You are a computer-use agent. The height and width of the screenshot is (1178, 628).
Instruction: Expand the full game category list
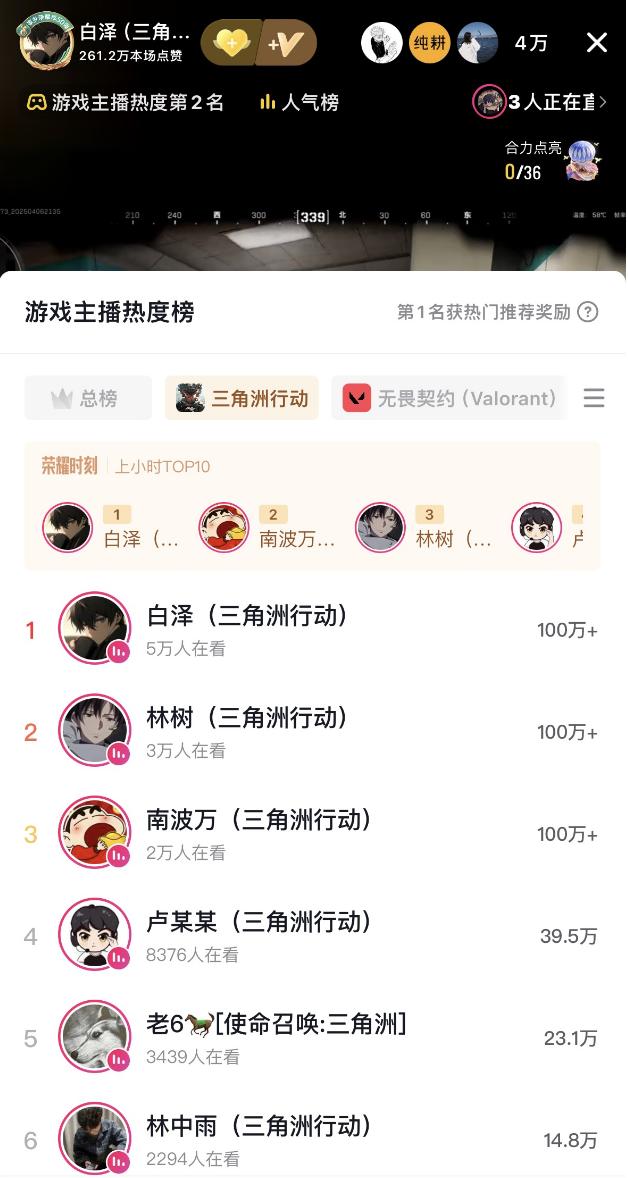click(x=594, y=398)
